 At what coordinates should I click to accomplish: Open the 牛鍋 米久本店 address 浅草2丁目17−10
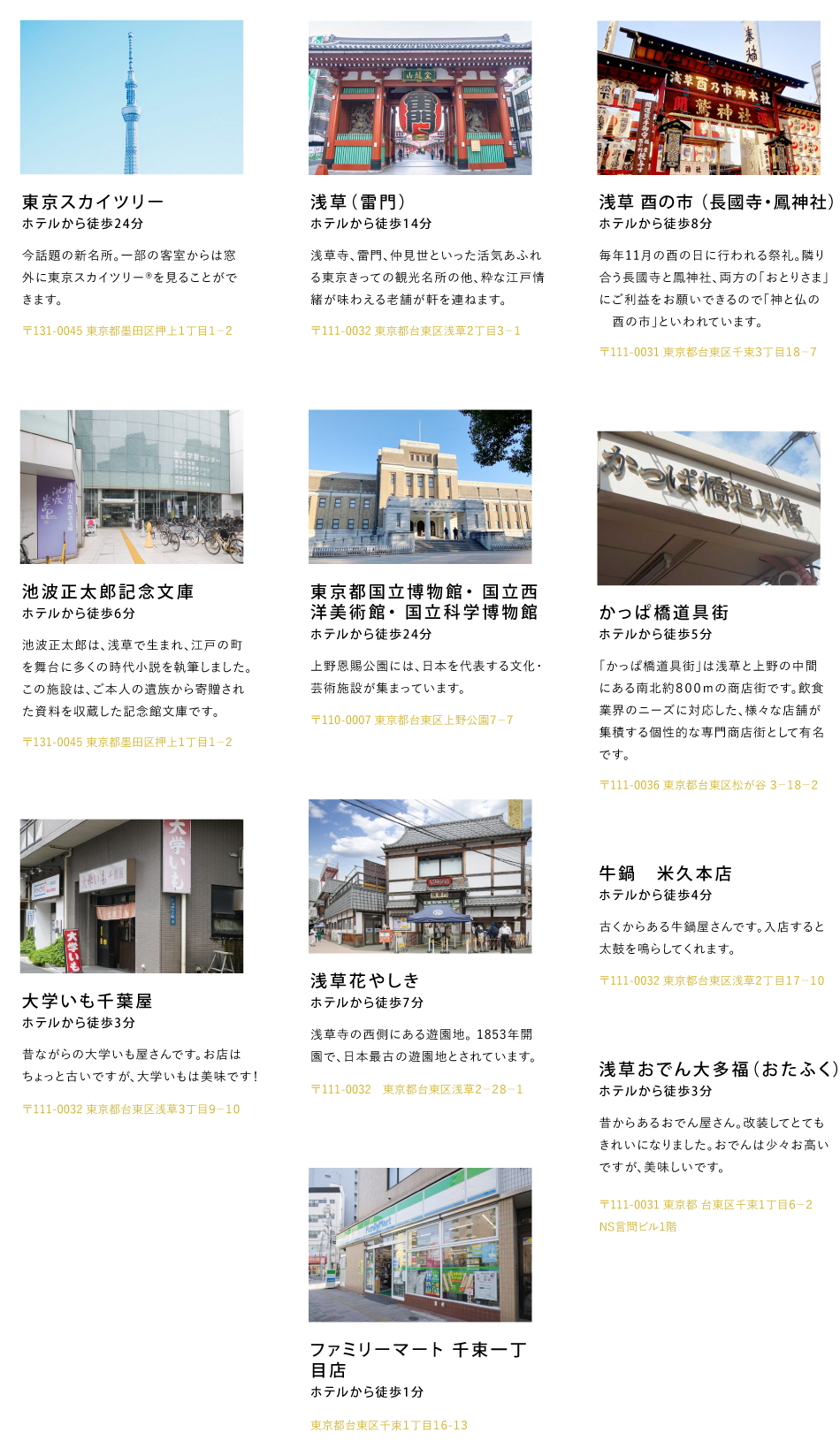711,980
